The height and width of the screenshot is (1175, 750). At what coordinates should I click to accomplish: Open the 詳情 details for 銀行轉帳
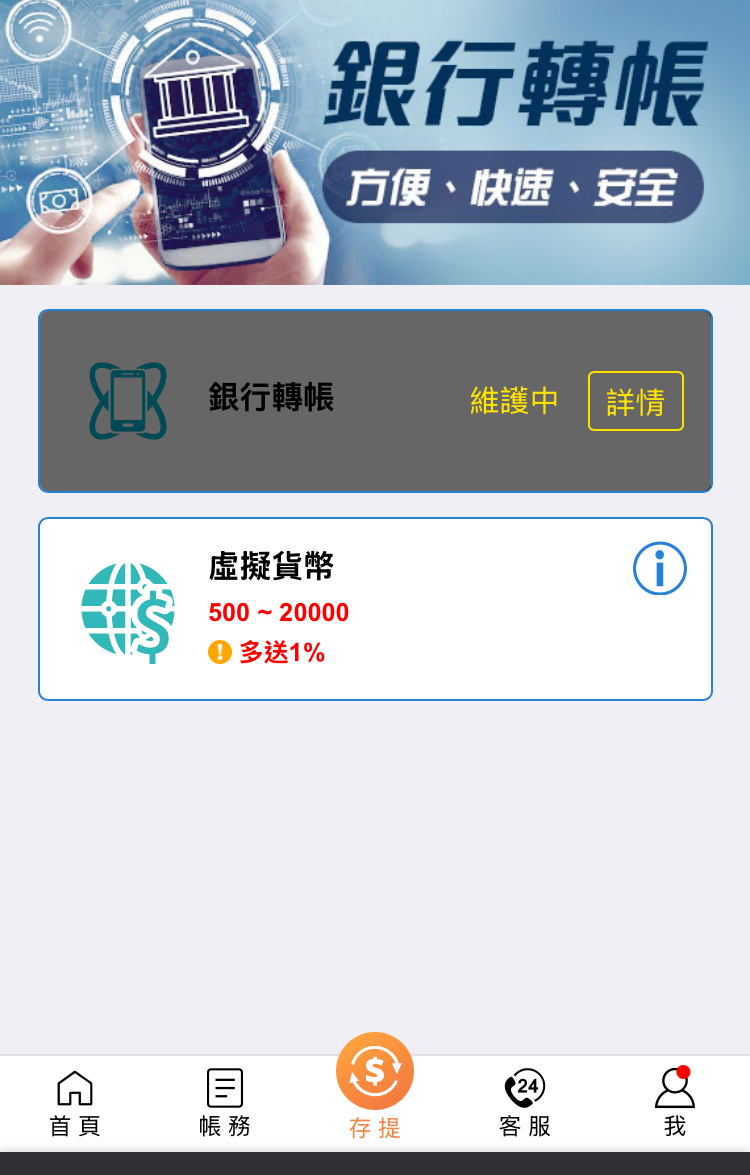coord(635,401)
